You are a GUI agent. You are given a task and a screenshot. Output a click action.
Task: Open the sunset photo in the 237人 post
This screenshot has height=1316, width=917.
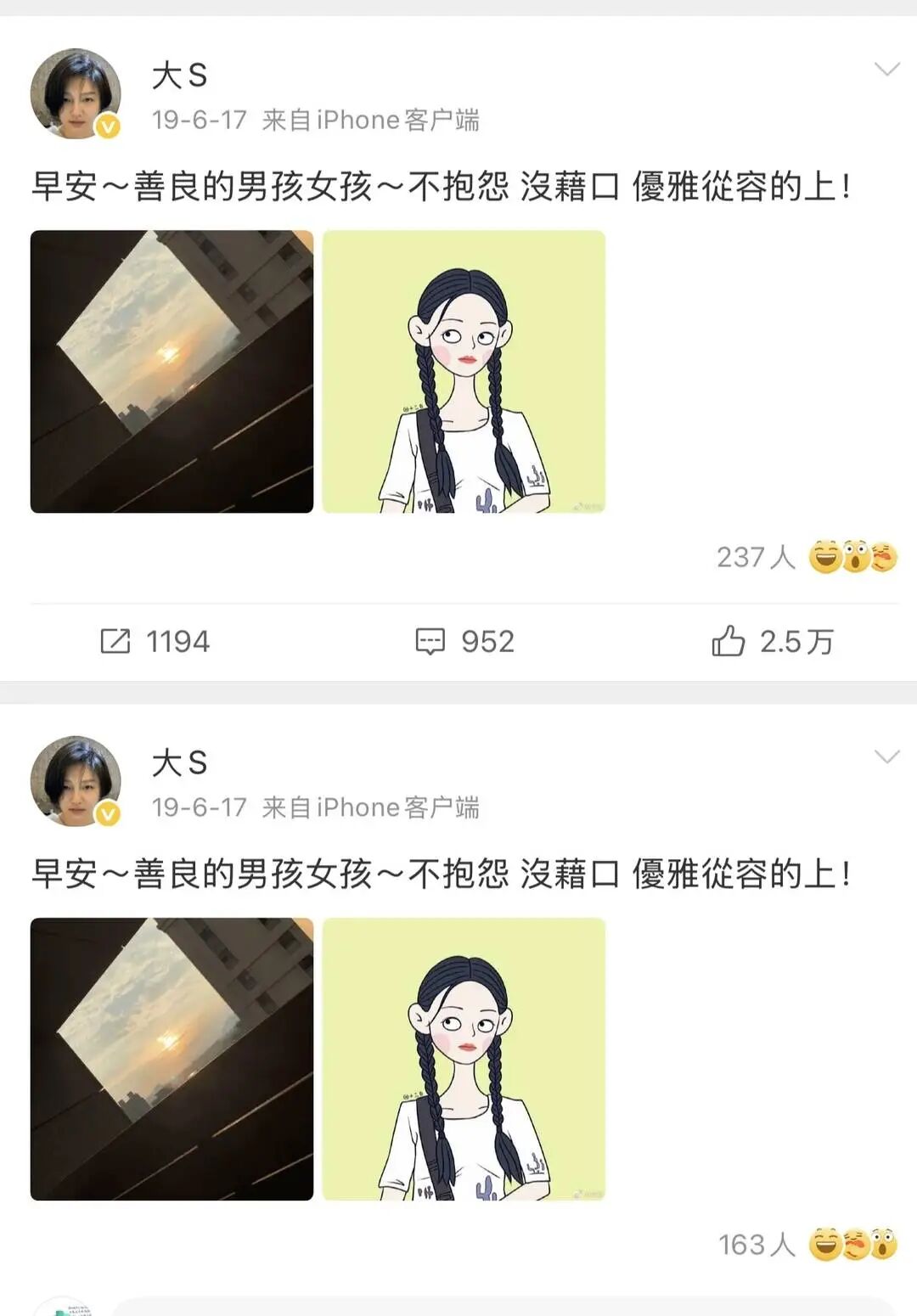pos(172,372)
